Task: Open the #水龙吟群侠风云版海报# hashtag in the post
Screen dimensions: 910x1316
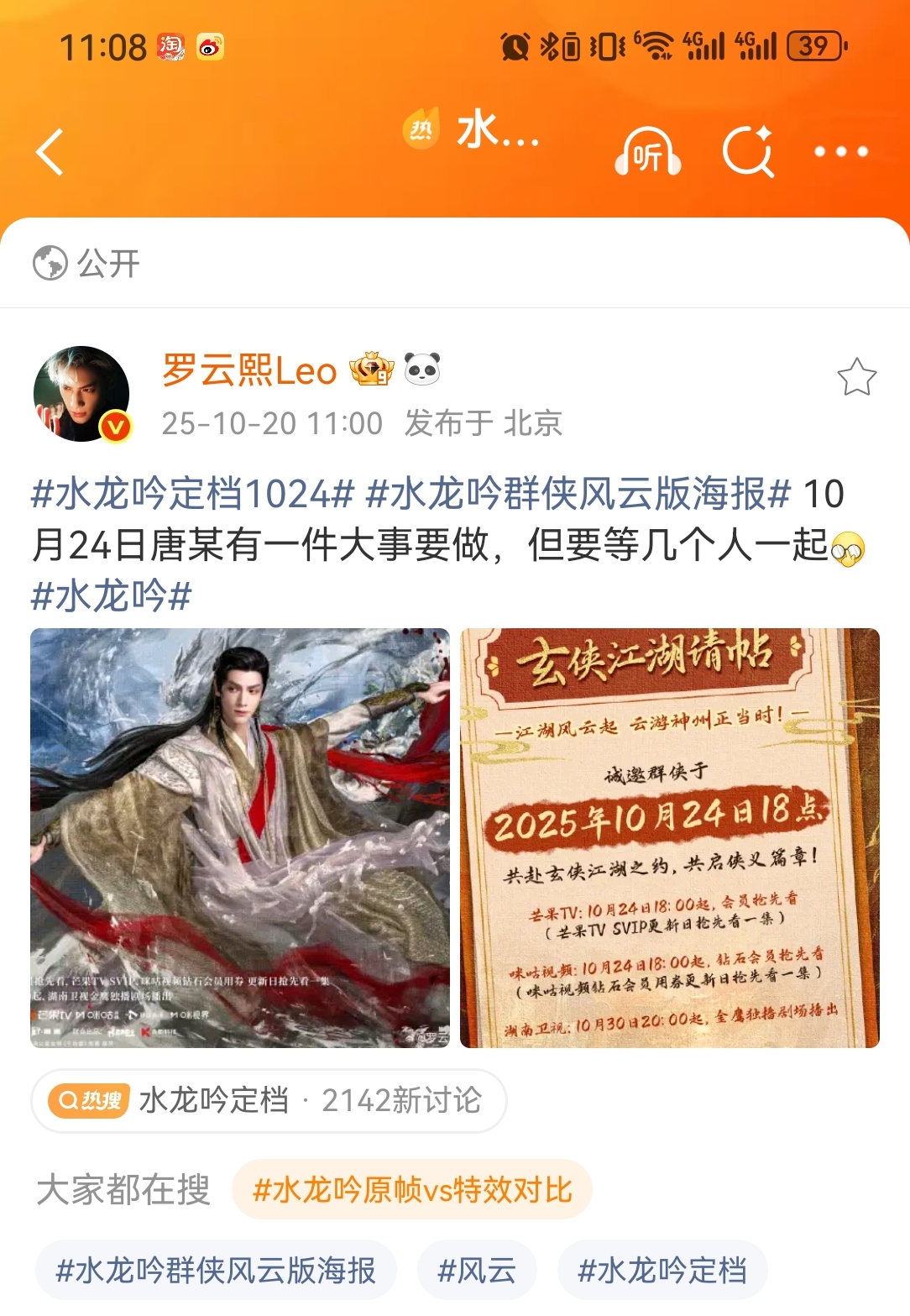Action: point(578,493)
